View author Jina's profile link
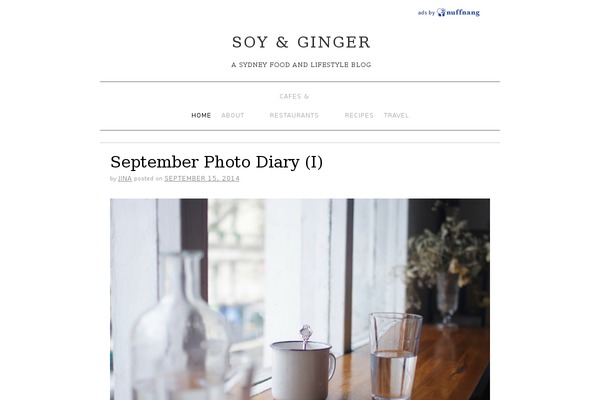Screen dimensions: 600x400 (125, 178)
